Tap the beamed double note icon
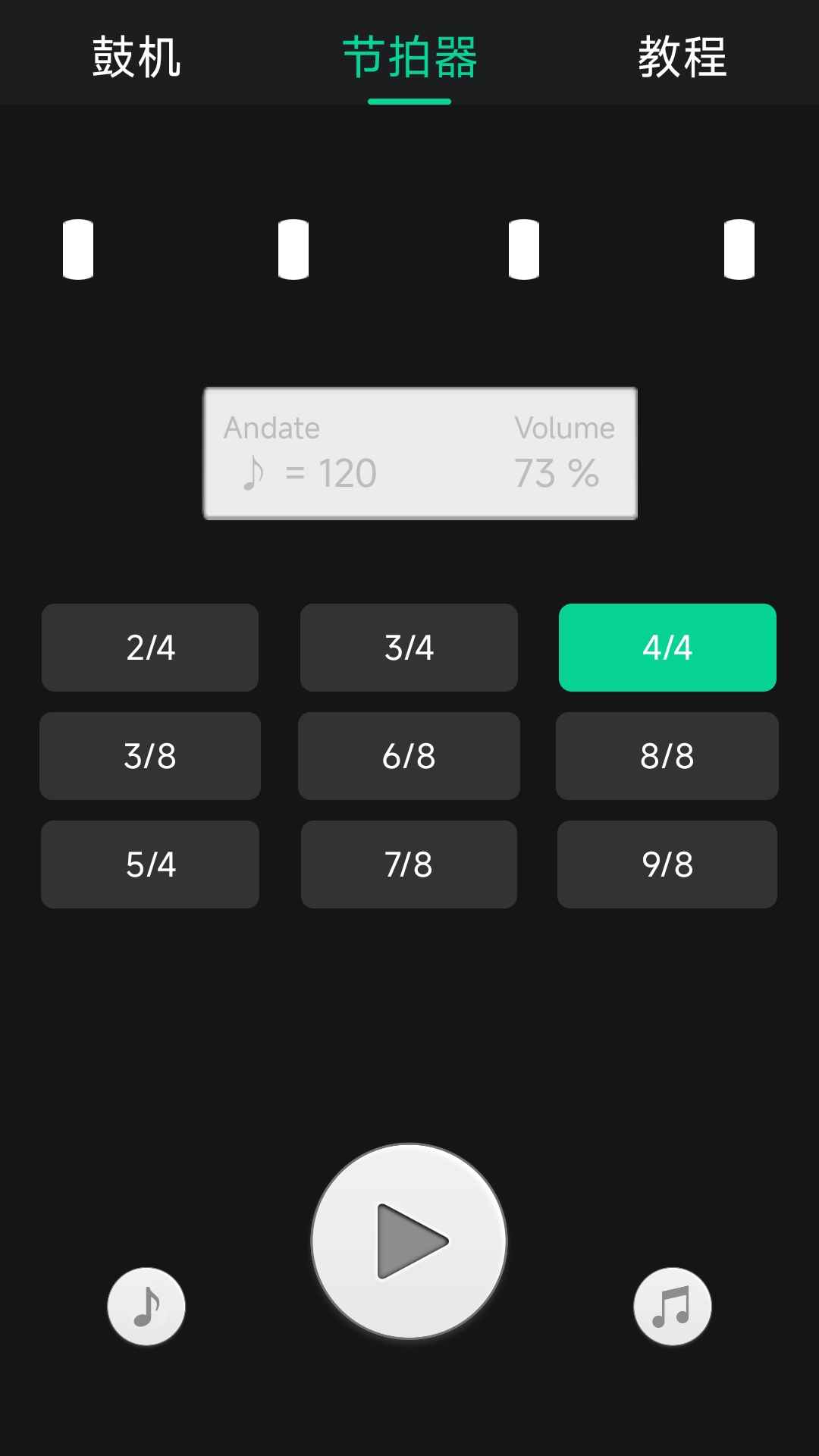 (673, 1307)
